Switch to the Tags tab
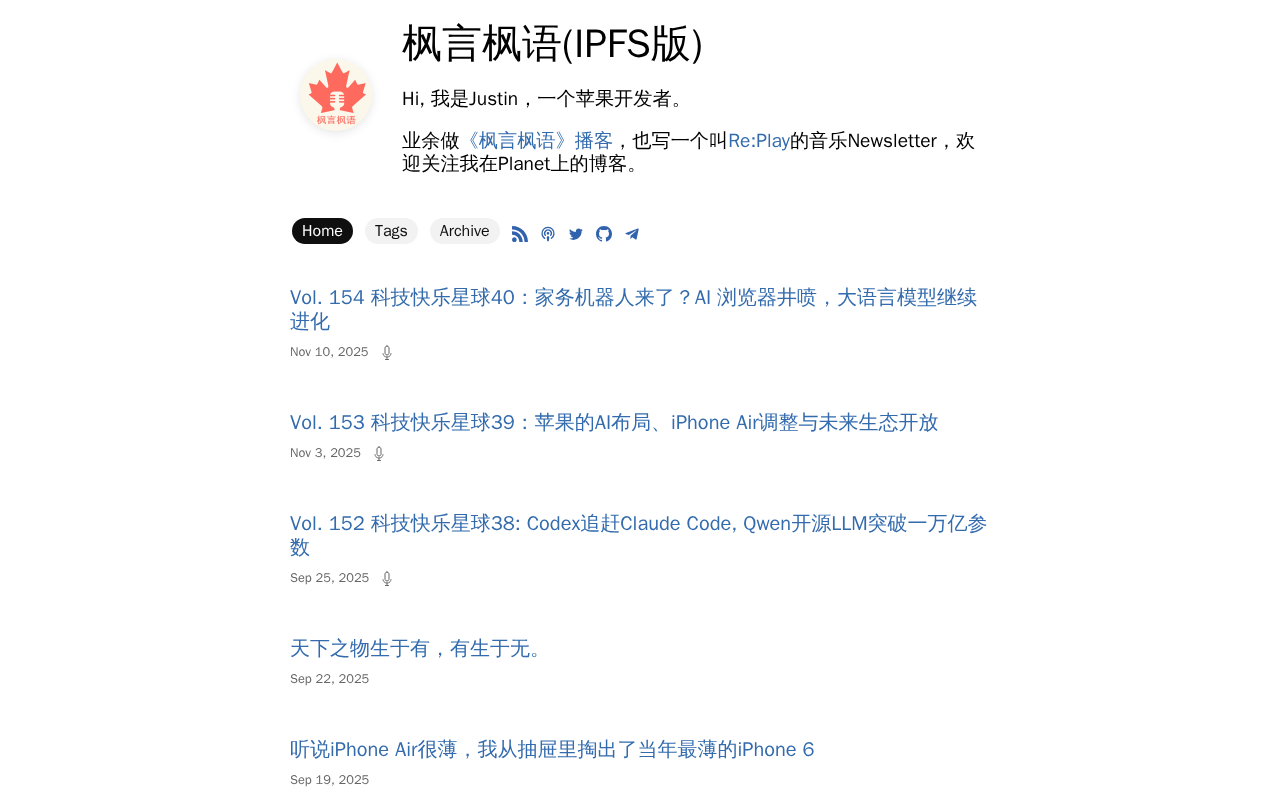This screenshot has height=800, width=1280. coord(391,231)
